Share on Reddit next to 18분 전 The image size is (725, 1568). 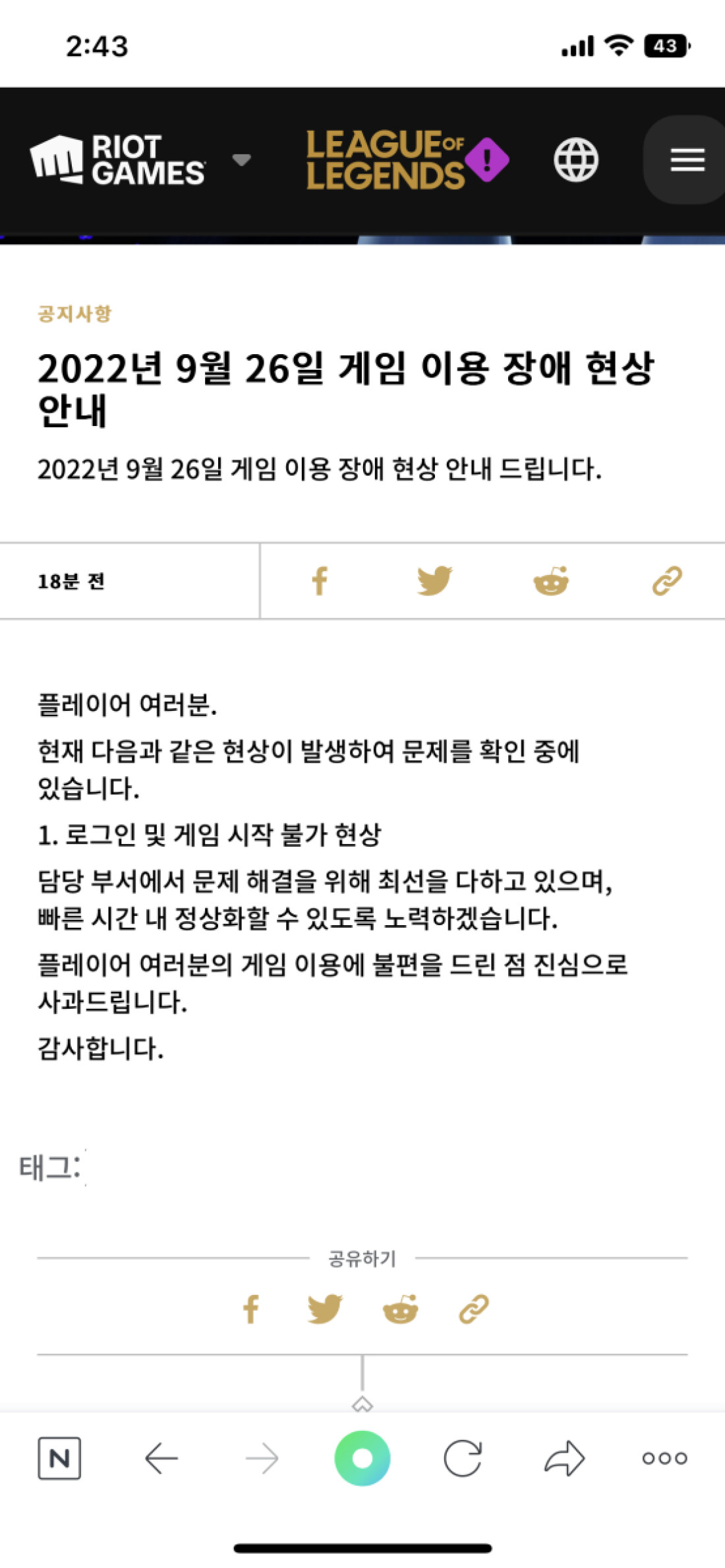click(551, 581)
